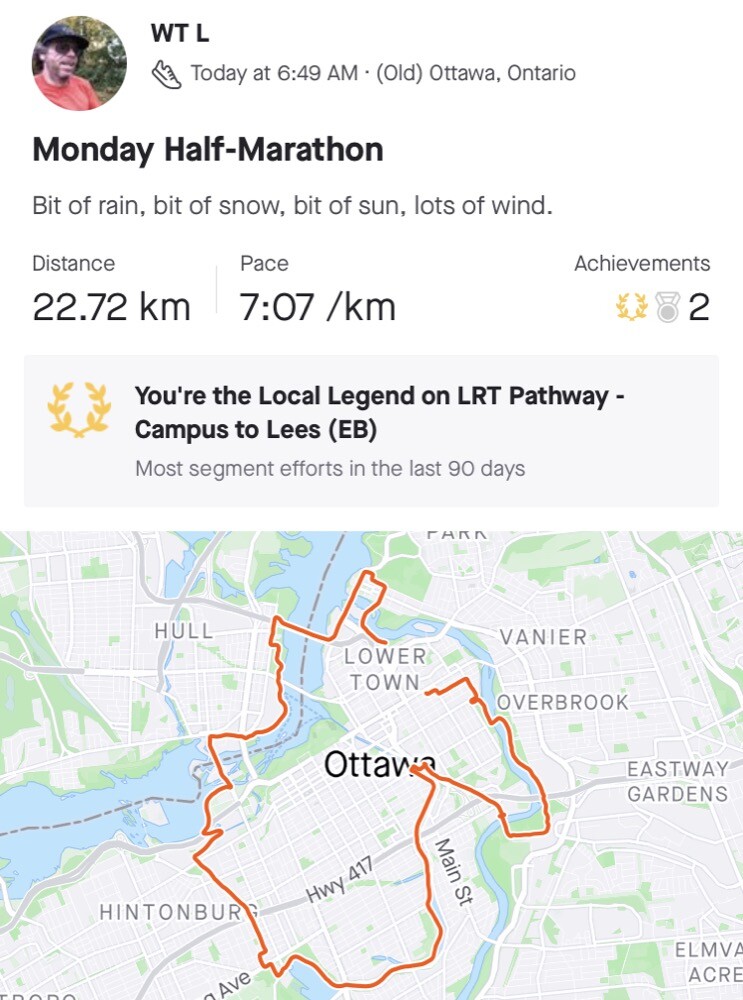Screen dimensions: 743x1000
Task: View the 2 achievements earned
Action: click(x=663, y=306)
